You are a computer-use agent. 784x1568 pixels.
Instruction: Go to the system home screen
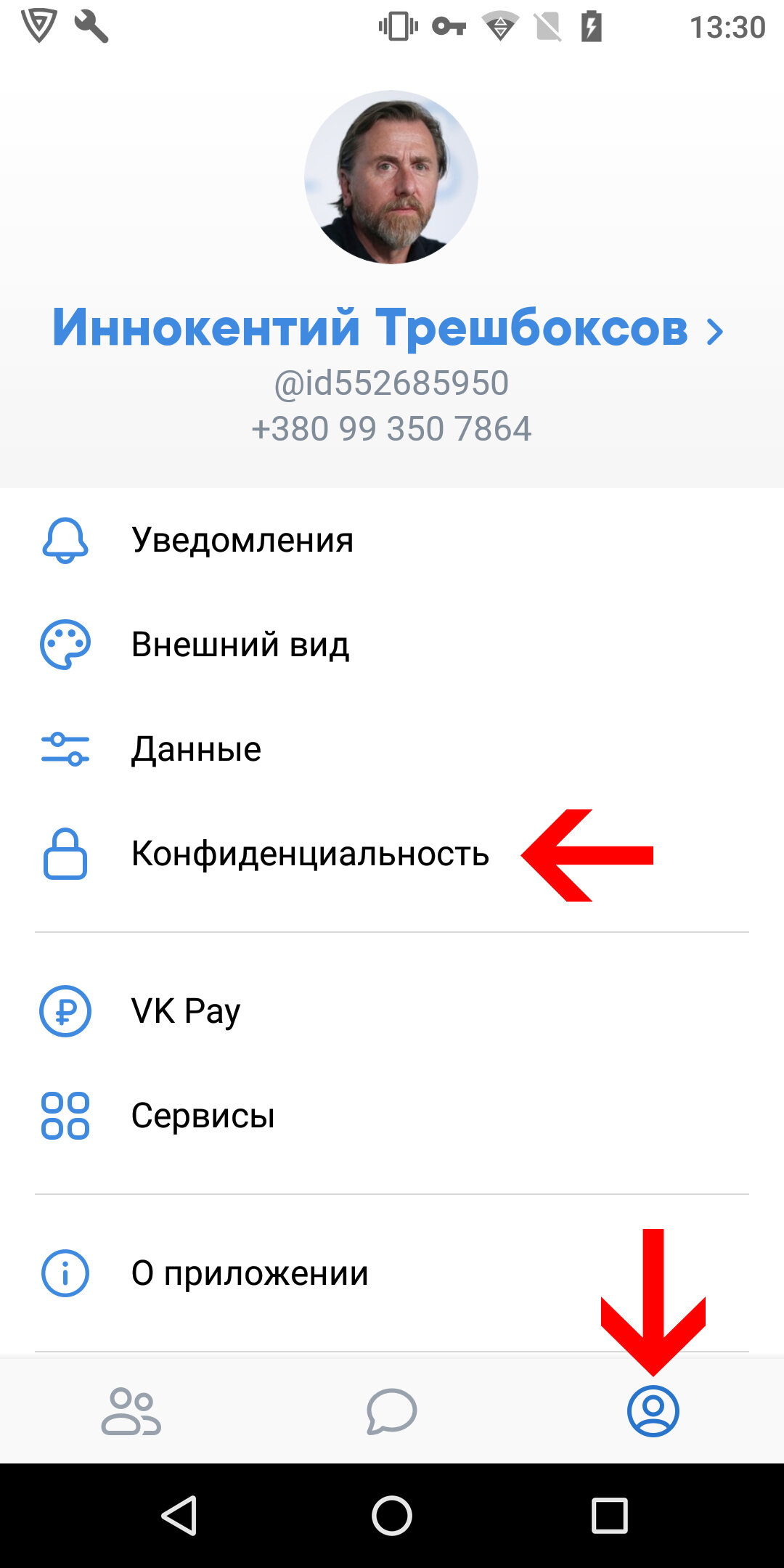(392, 1516)
